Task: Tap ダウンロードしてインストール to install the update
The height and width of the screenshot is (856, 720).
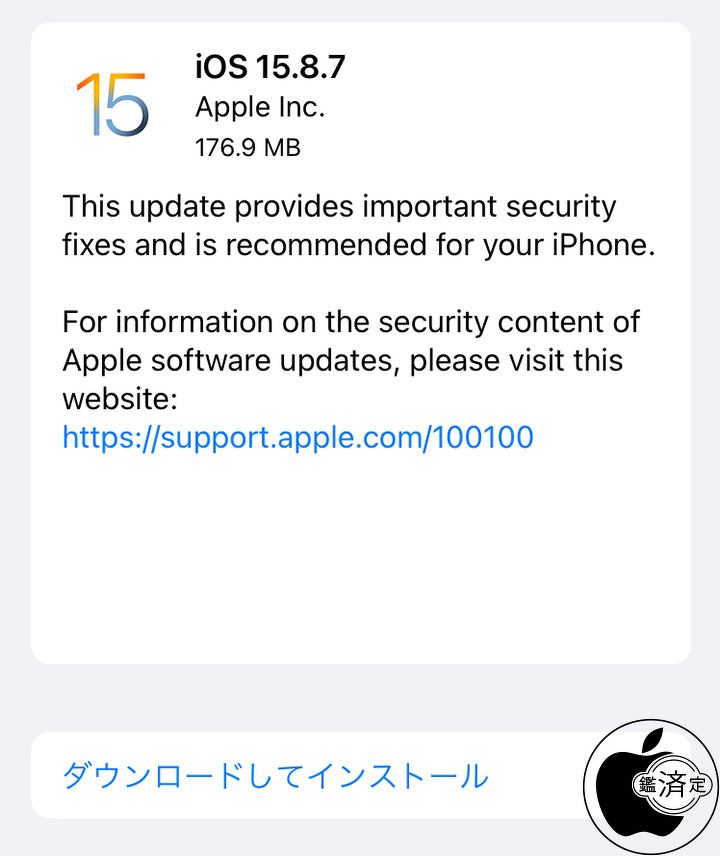Action: [x=275, y=775]
